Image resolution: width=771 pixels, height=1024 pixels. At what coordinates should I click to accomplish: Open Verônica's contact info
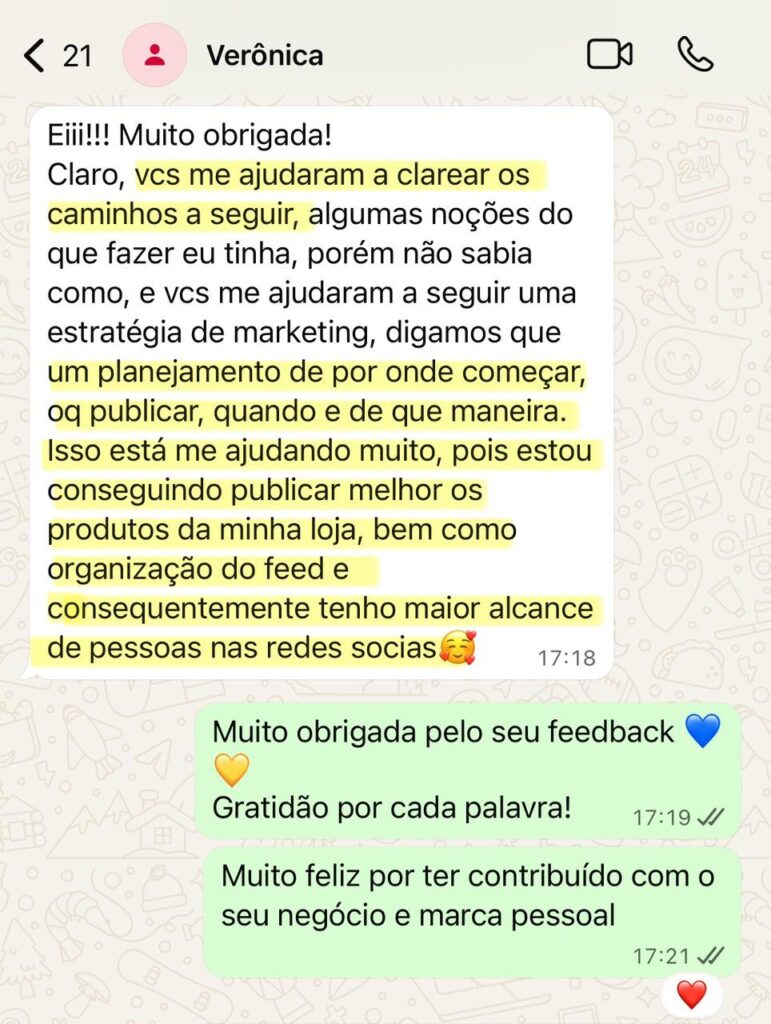(265, 55)
